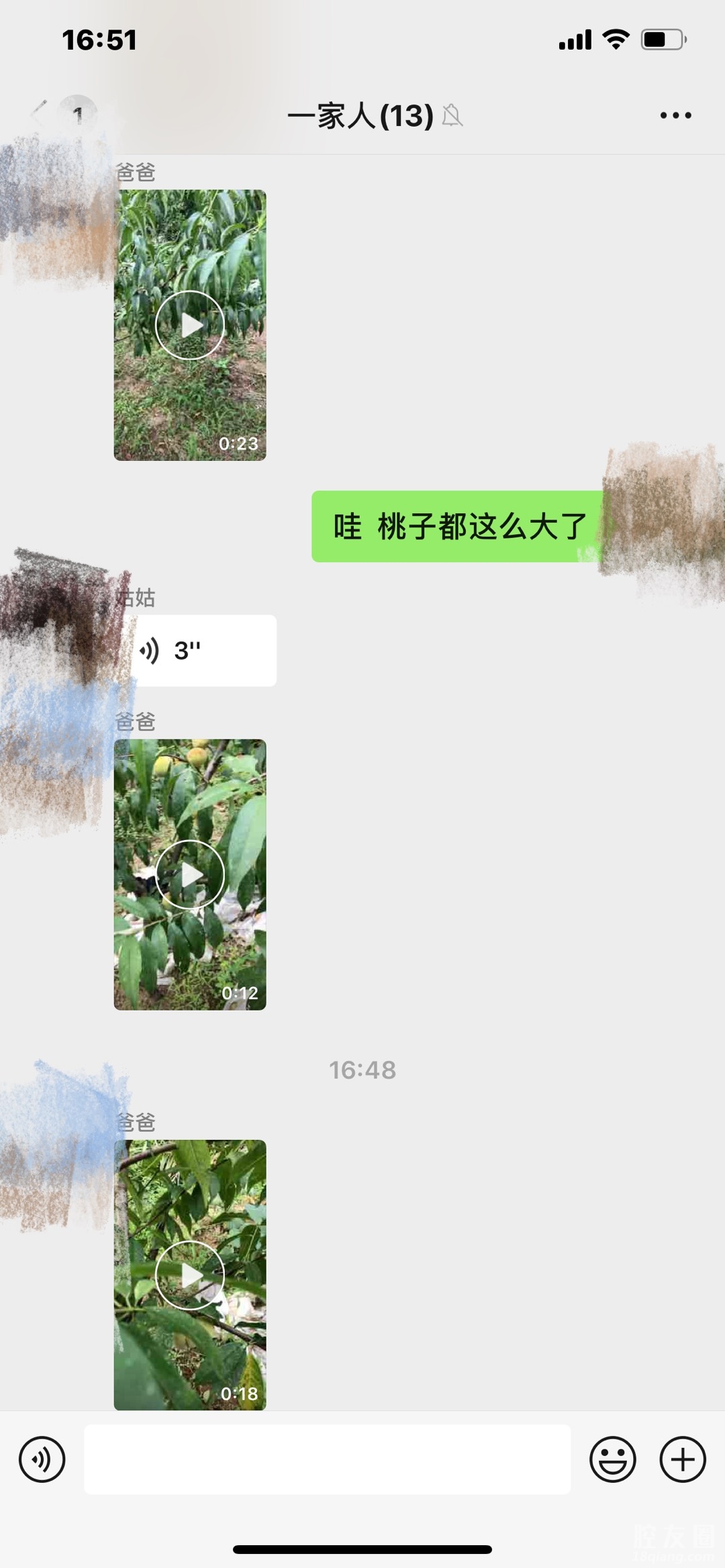
Task: Go back to the chat list
Action: click(x=40, y=114)
